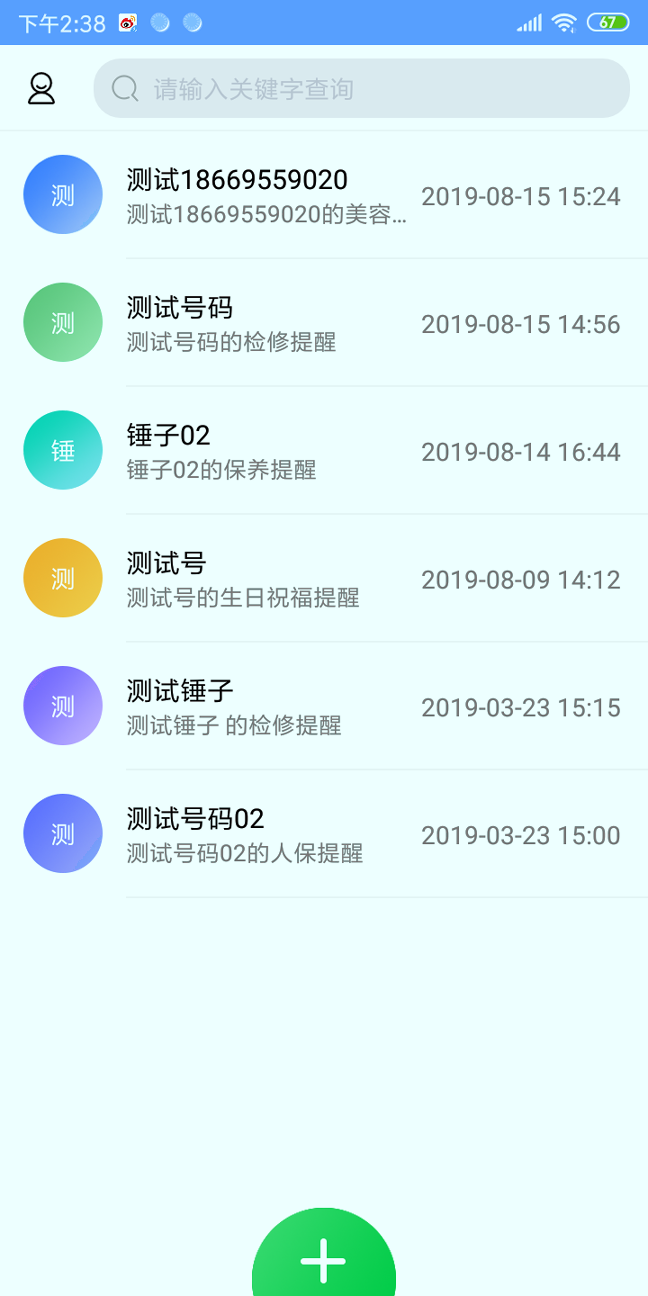The image size is (648, 1296).
Task: Select the 锤子02 保养提醒 row
Action: [x=324, y=451]
